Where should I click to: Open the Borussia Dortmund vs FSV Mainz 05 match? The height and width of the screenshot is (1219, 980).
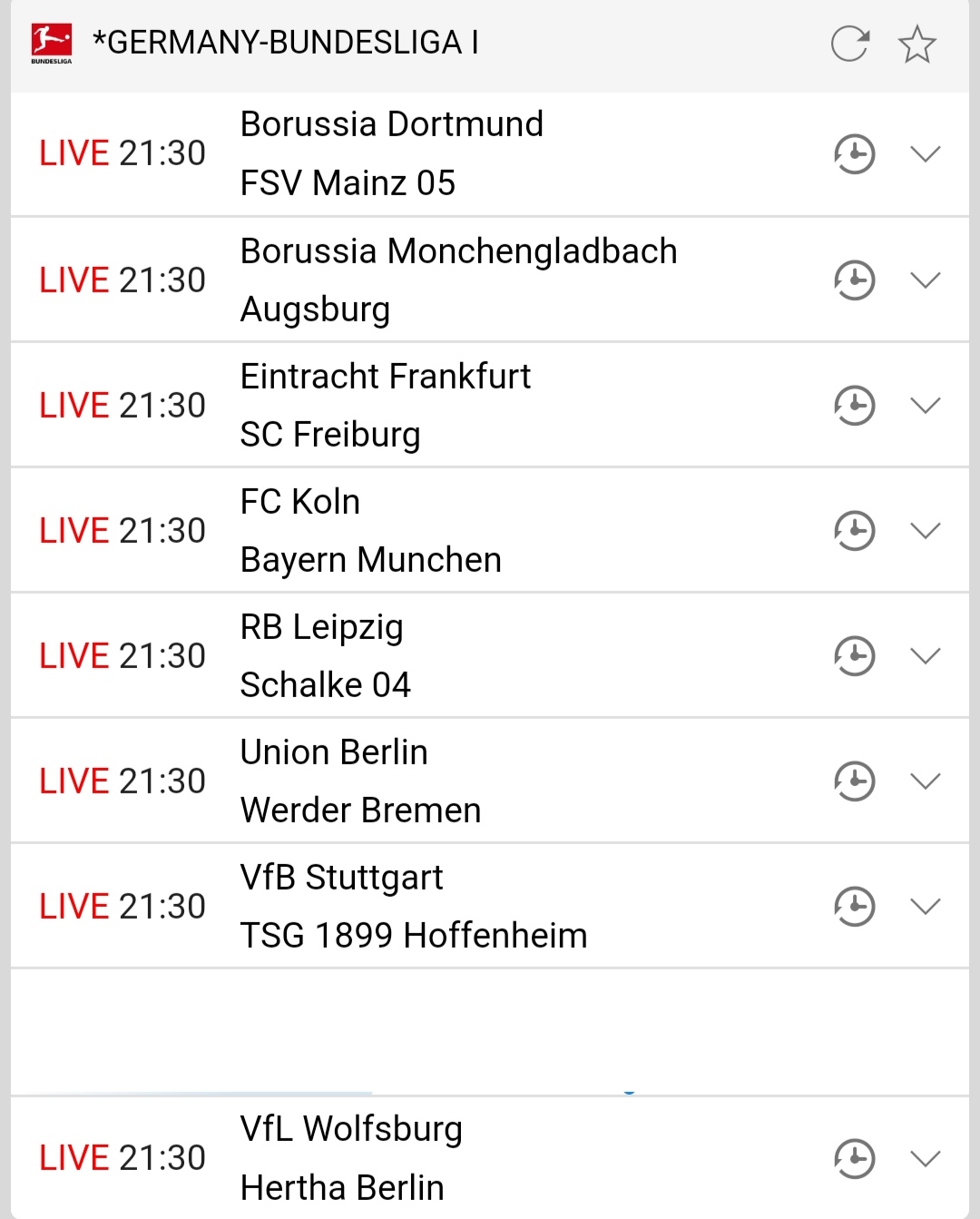(x=392, y=153)
